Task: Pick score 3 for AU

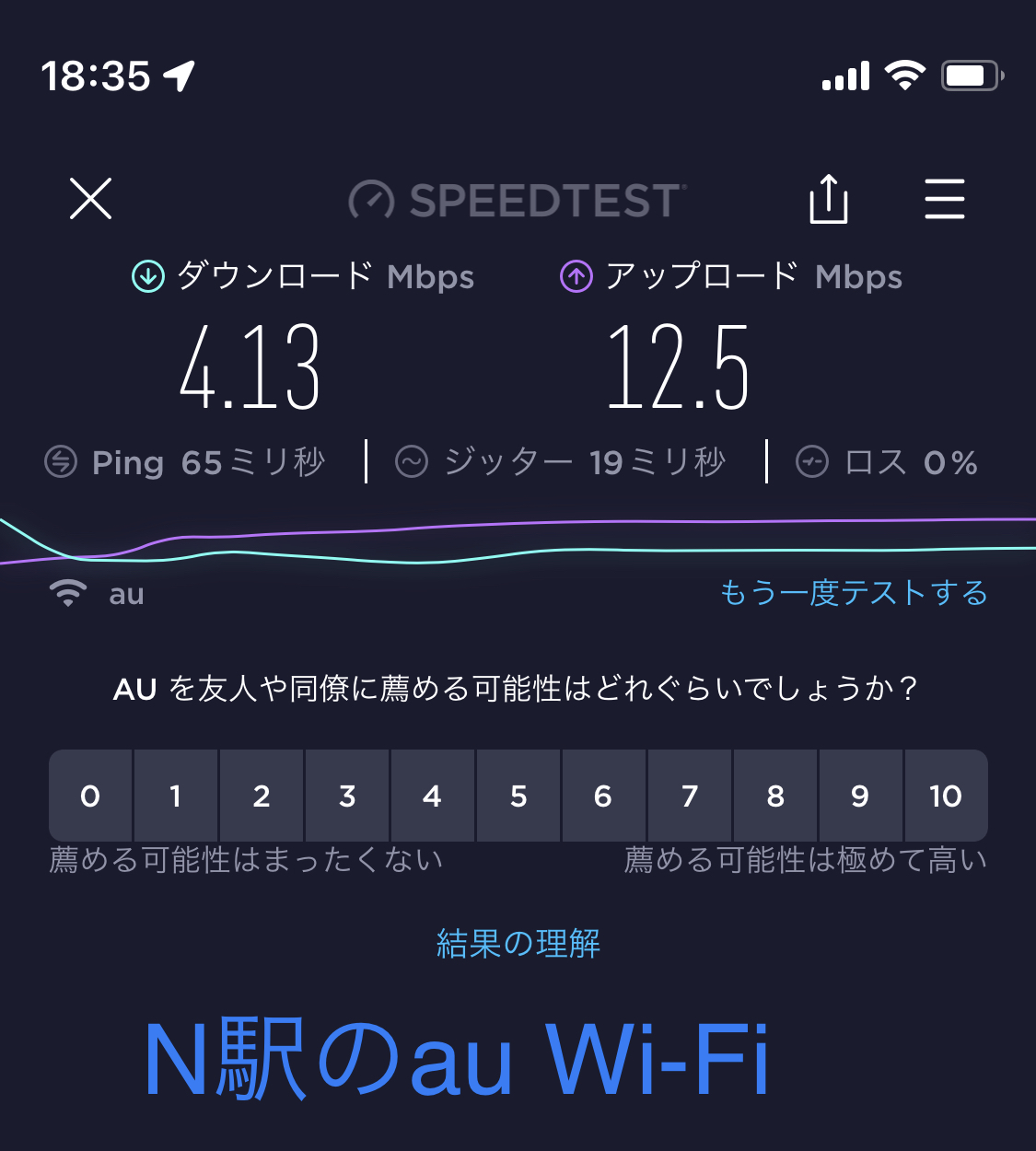Action: point(347,796)
